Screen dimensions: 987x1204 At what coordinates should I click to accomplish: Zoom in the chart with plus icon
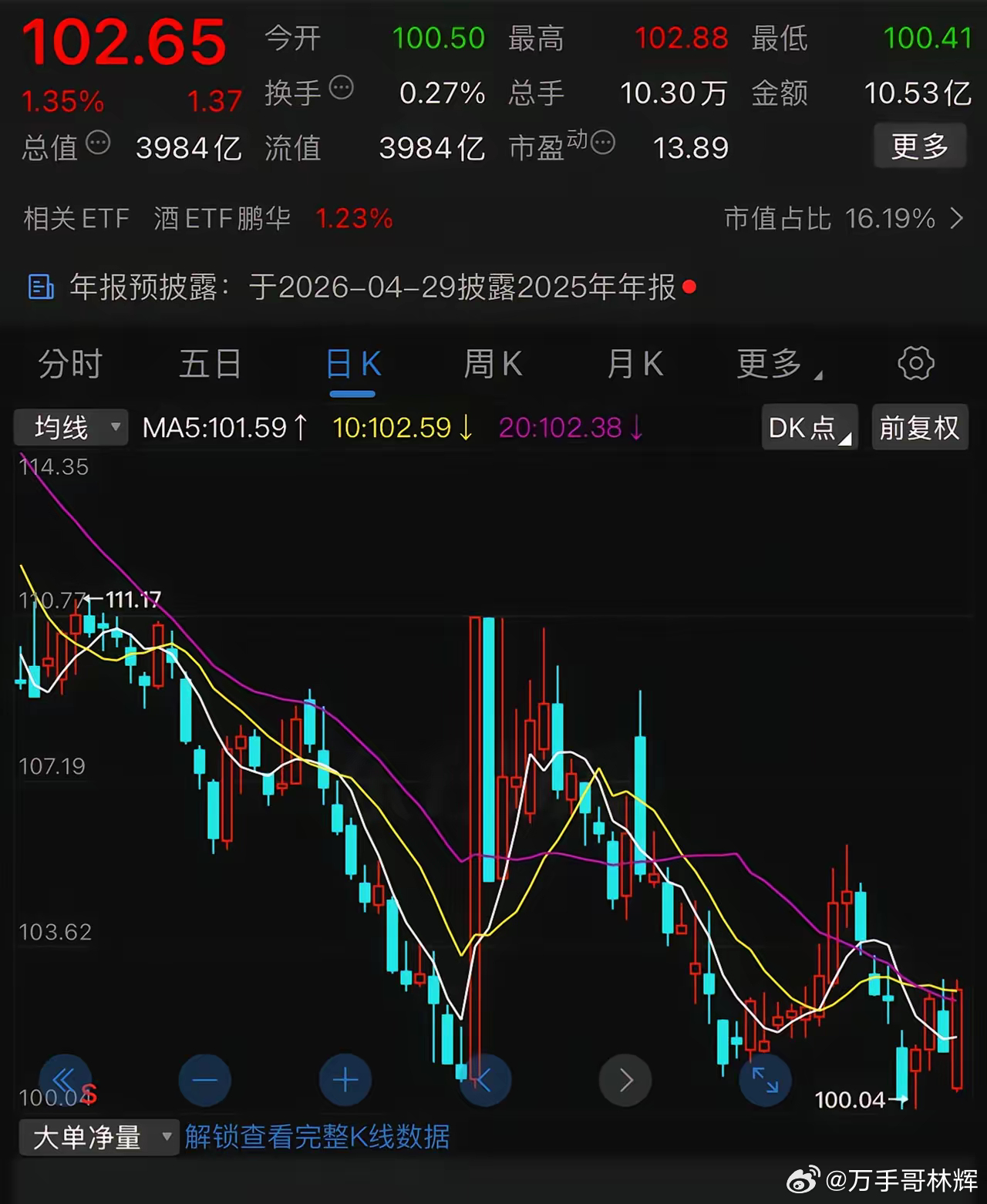(x=345, y=1080)
